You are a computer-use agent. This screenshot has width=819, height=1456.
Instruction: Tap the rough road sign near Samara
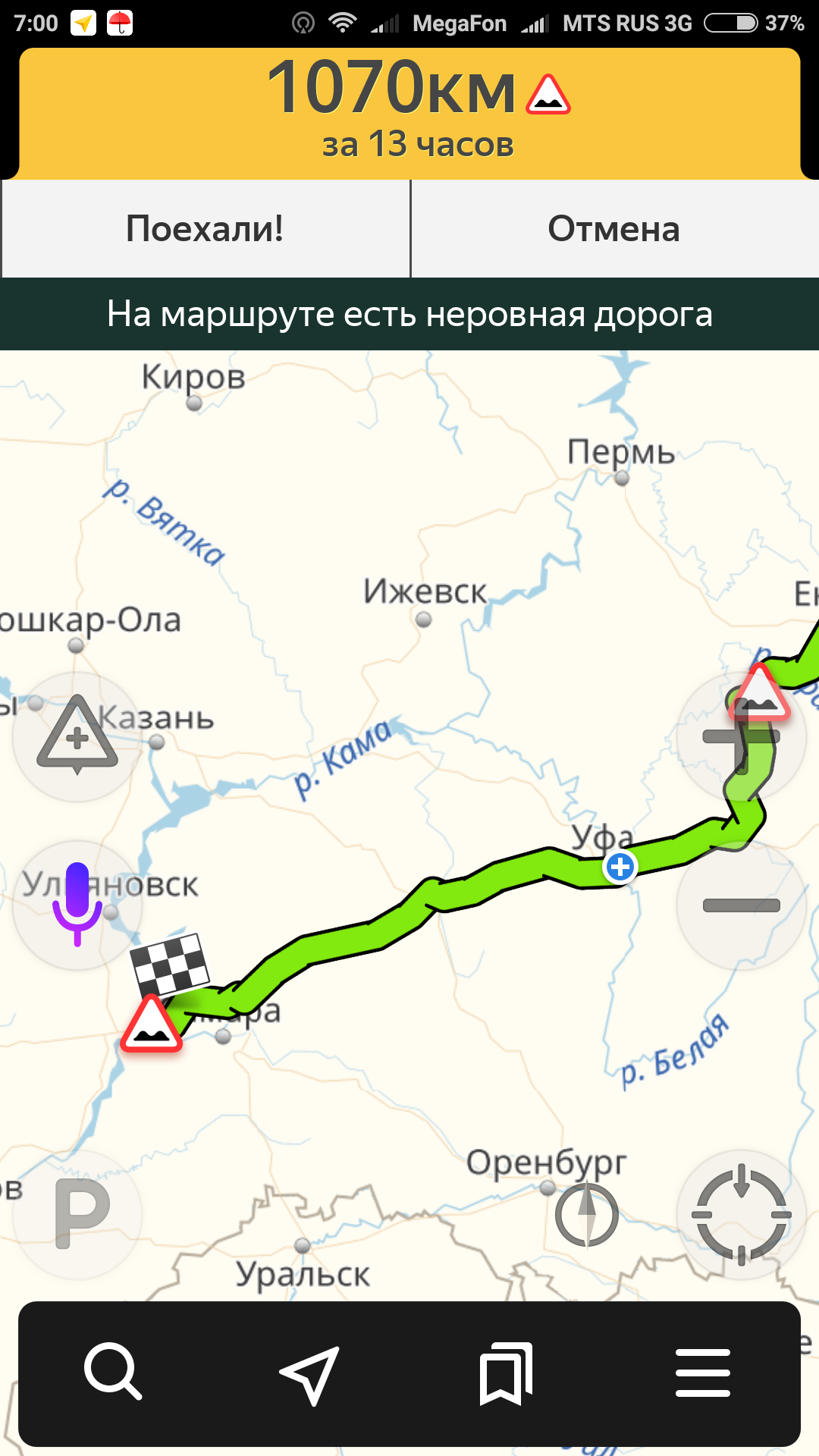[x=151, y=1025]
